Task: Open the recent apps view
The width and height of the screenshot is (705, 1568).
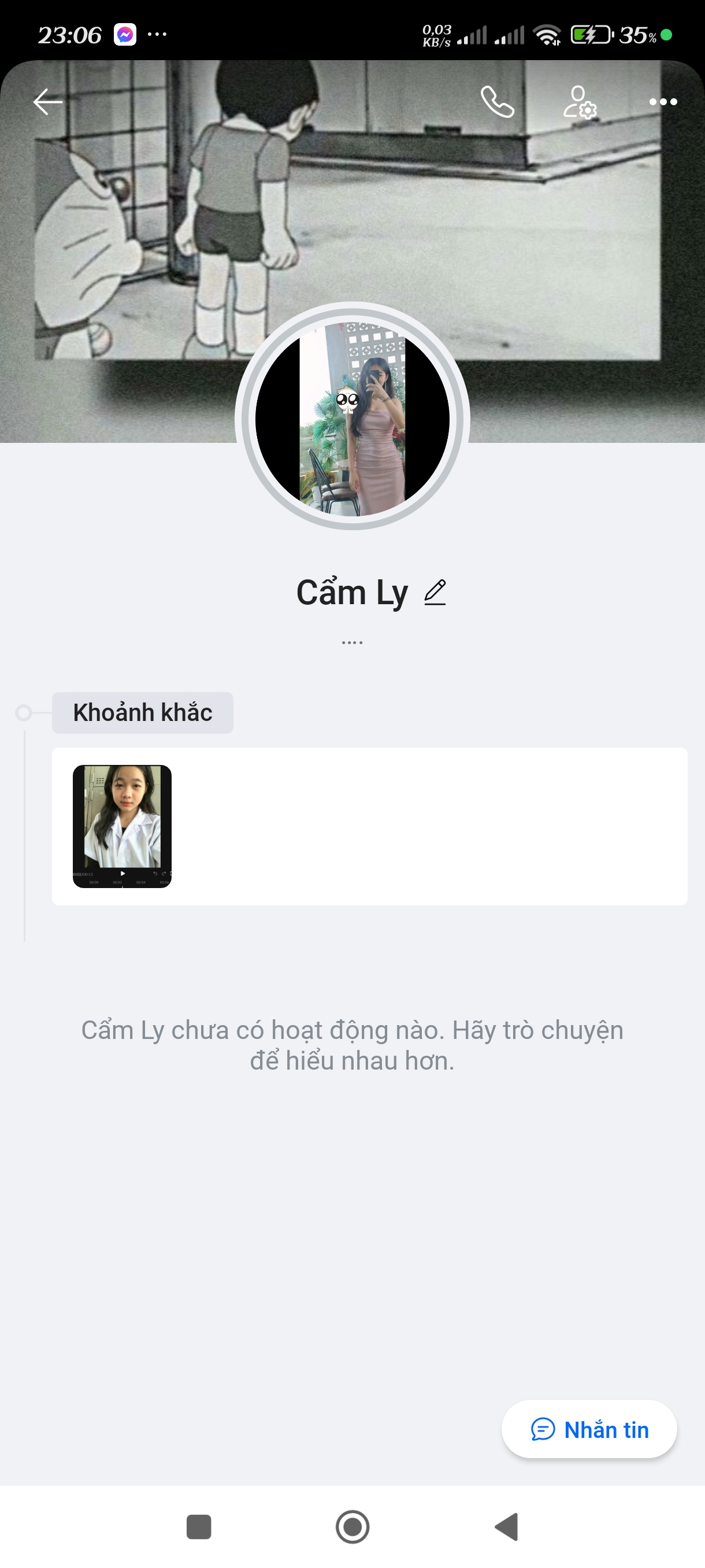Action: point(199,1526)
